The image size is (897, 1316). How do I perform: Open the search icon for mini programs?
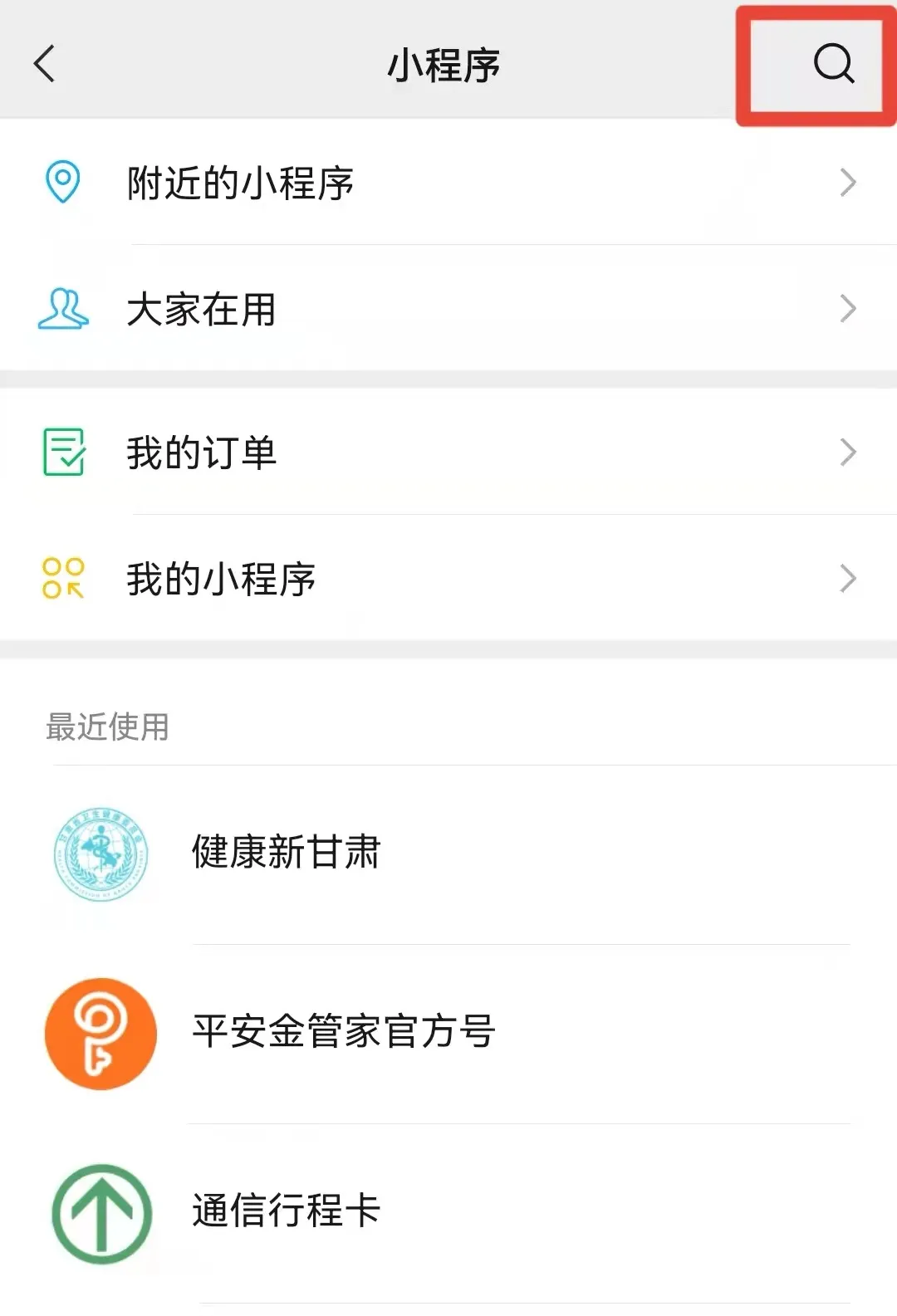(x=833, y=65)
